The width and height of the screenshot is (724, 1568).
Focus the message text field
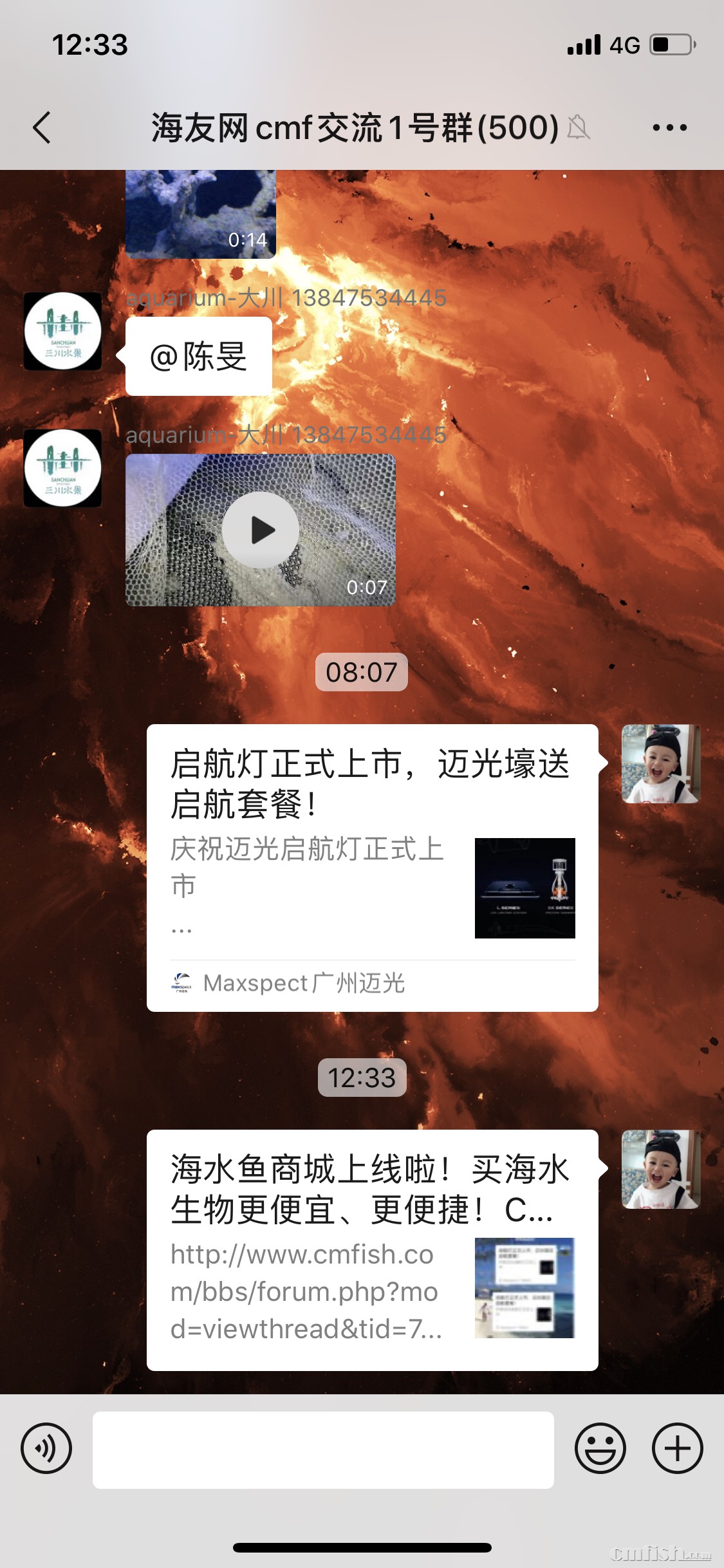click(323, 1450)
